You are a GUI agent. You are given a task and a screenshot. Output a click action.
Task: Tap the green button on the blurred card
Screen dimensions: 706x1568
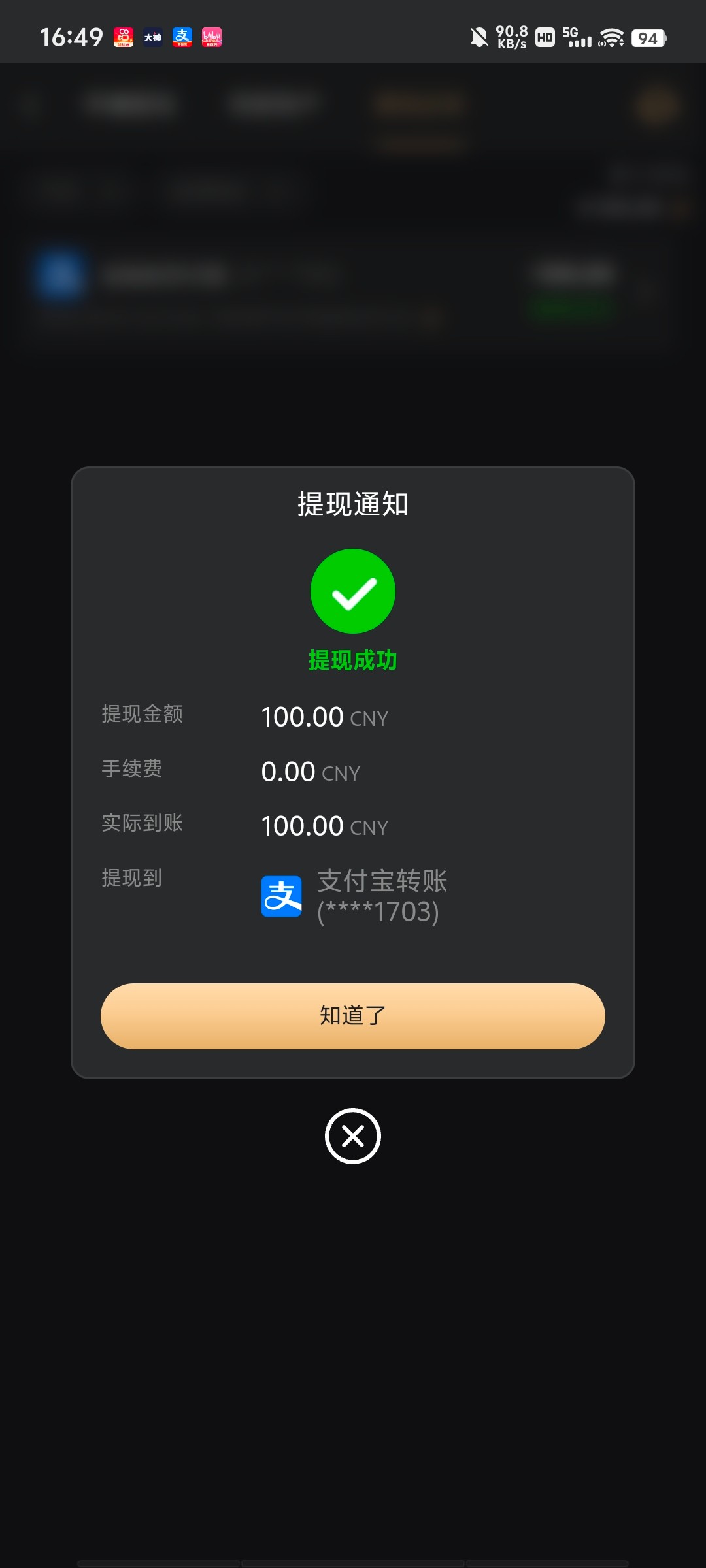point(571,308)
